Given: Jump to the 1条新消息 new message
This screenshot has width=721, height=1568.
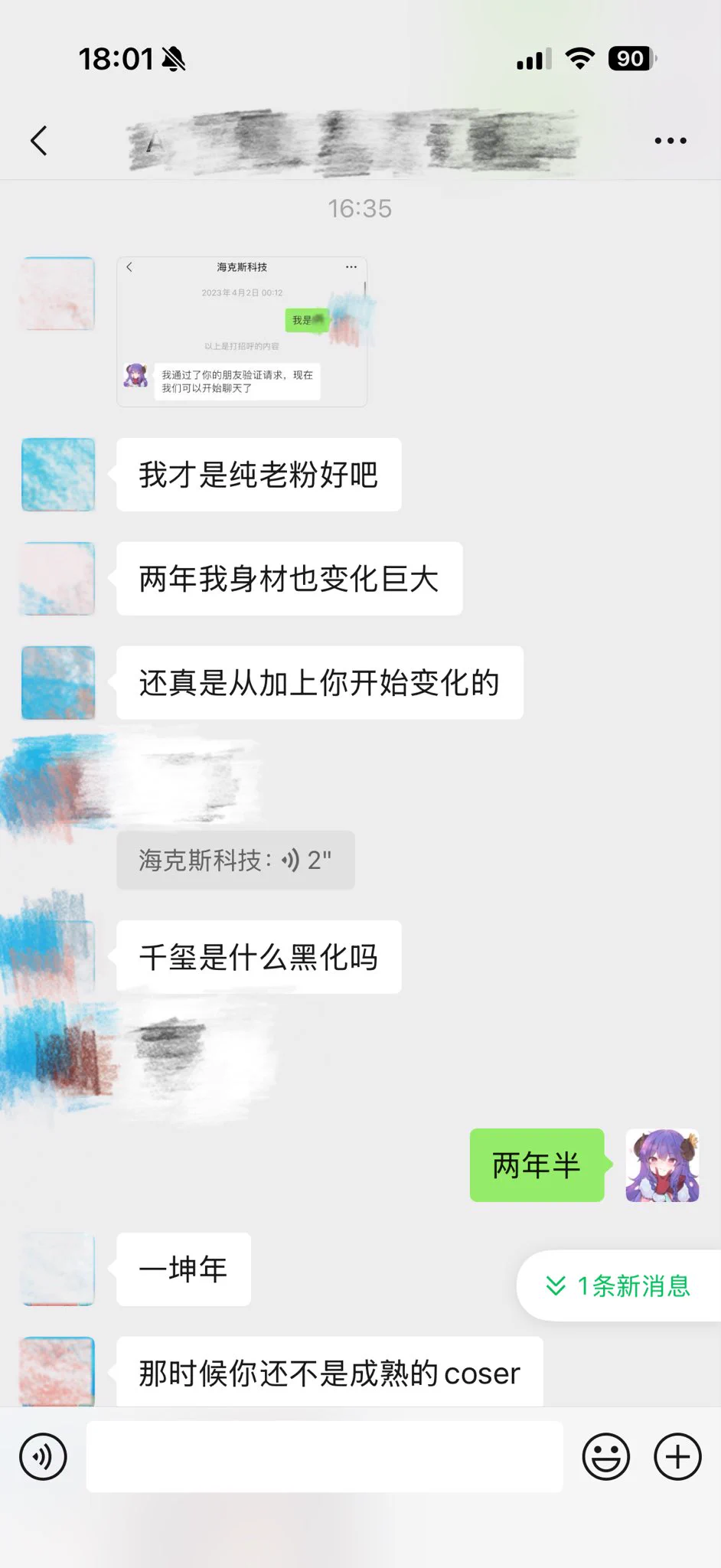Looking at the screenshot, I should coord(618,1285).
